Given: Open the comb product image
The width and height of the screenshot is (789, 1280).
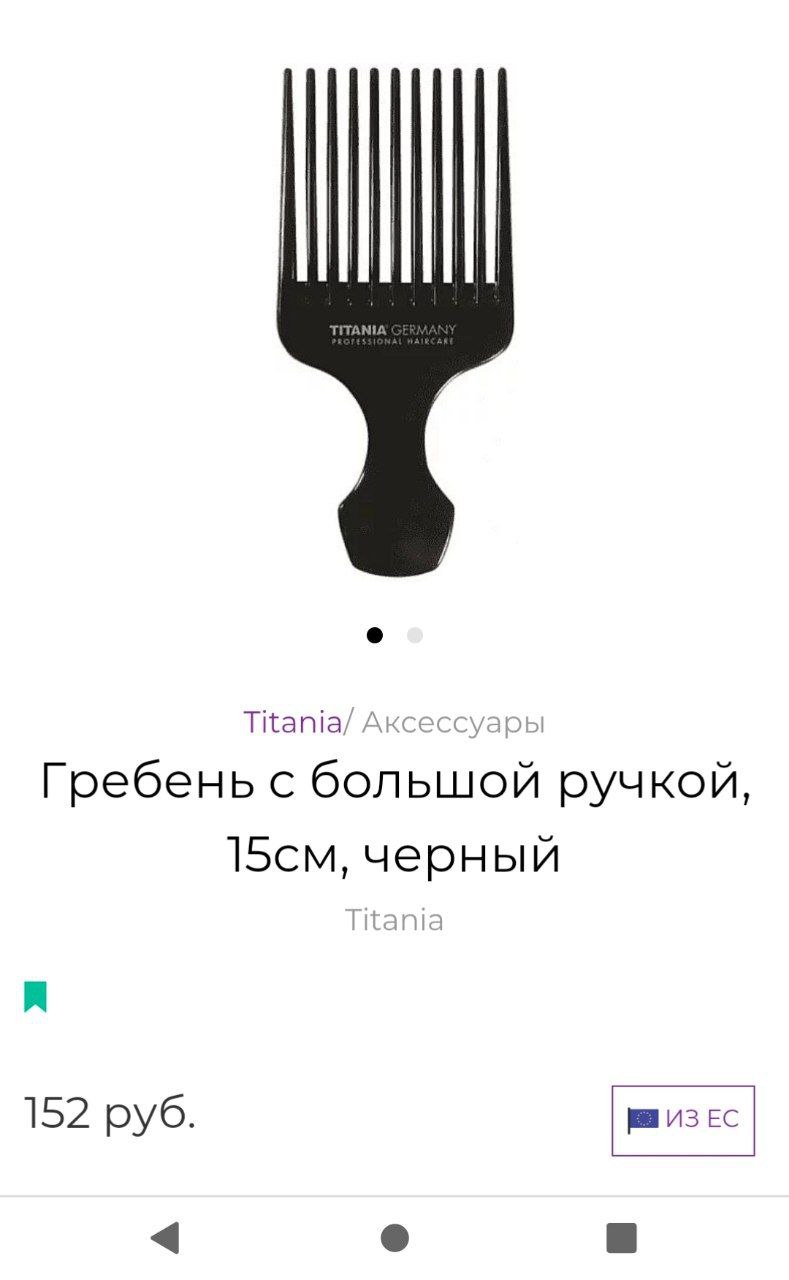Looking at the screenshot, I should [x=394, y=320].
